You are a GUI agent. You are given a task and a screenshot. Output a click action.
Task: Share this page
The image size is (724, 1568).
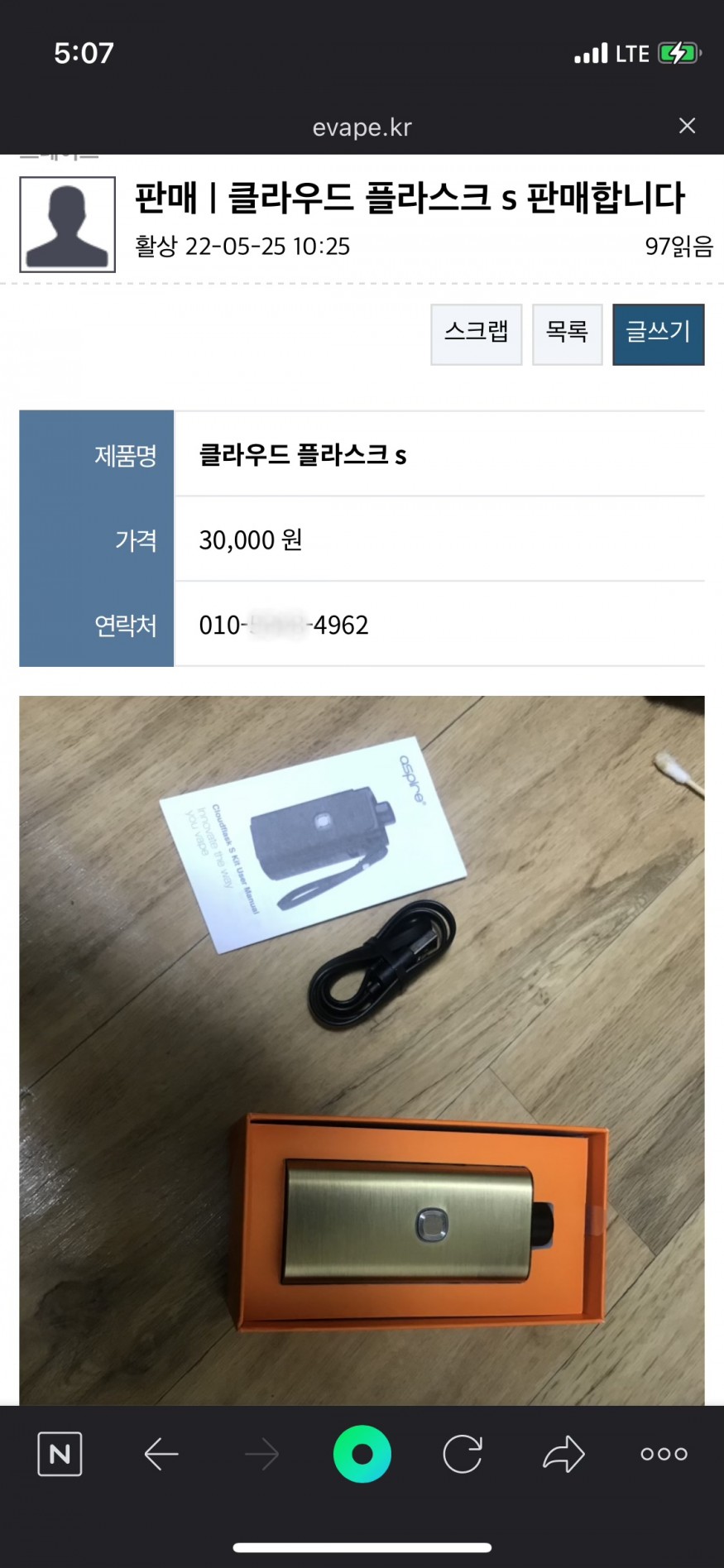click(563, 1454)
